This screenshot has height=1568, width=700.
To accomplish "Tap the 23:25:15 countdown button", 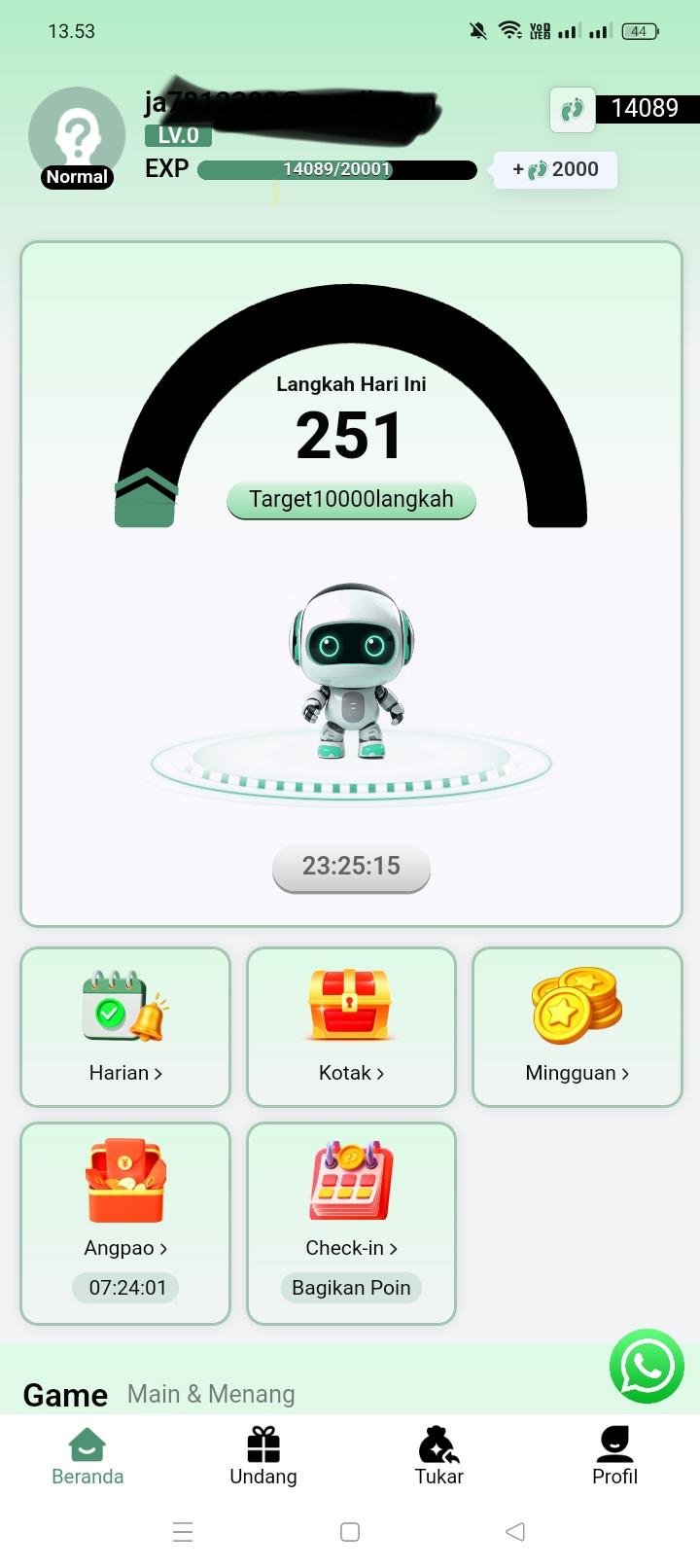I will click(351, 866).
